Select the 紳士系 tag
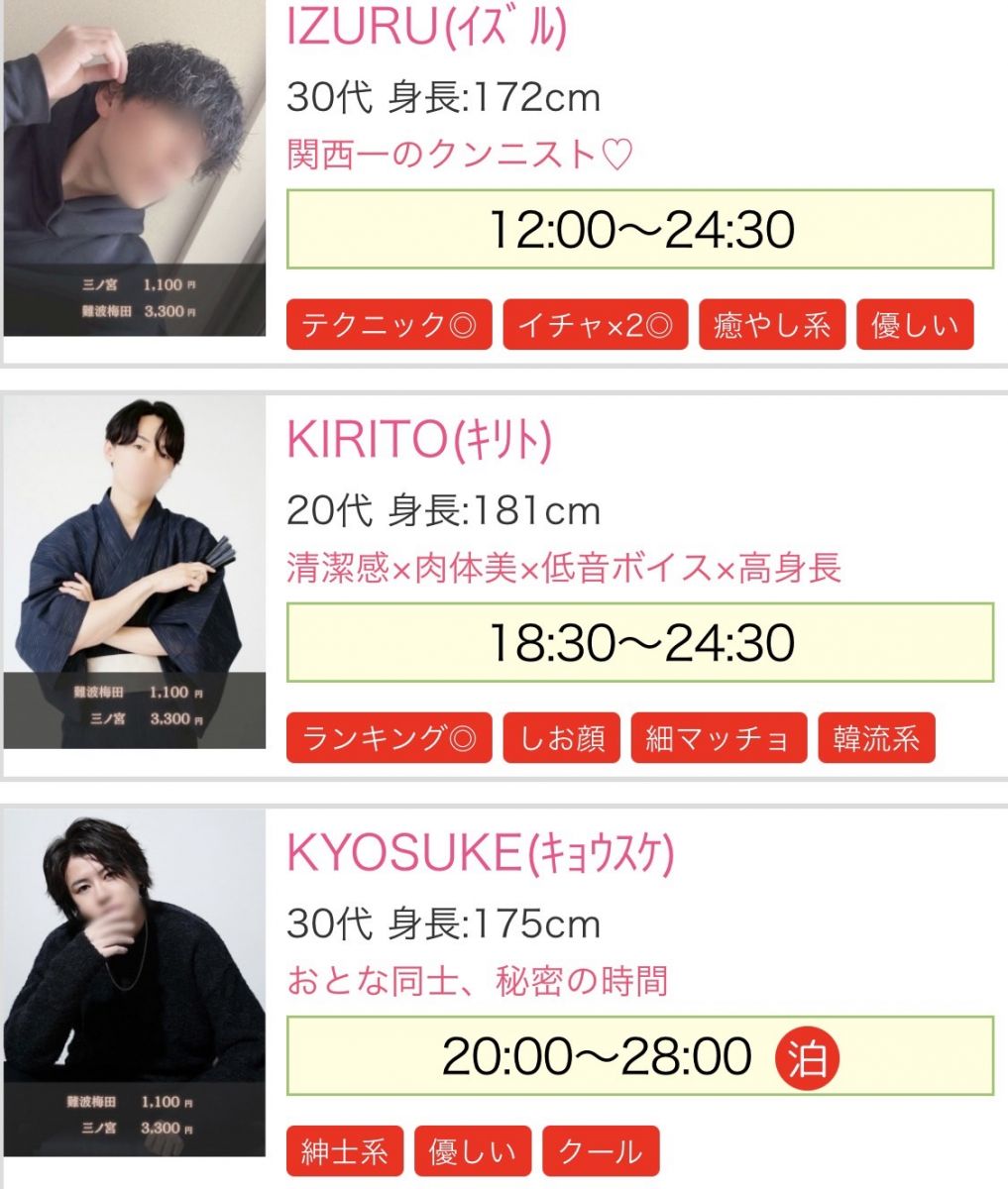 coord(344,1151)
